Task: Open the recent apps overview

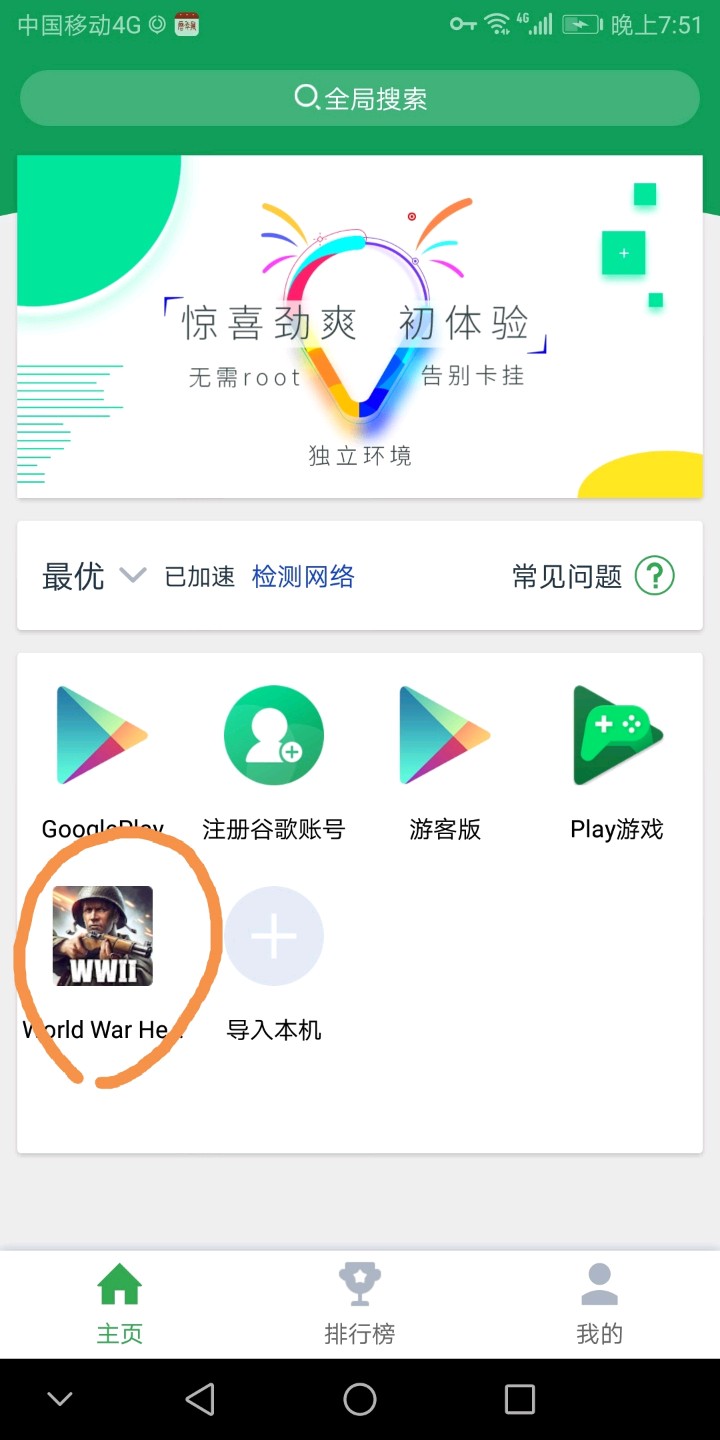Action: point(519,1399)
